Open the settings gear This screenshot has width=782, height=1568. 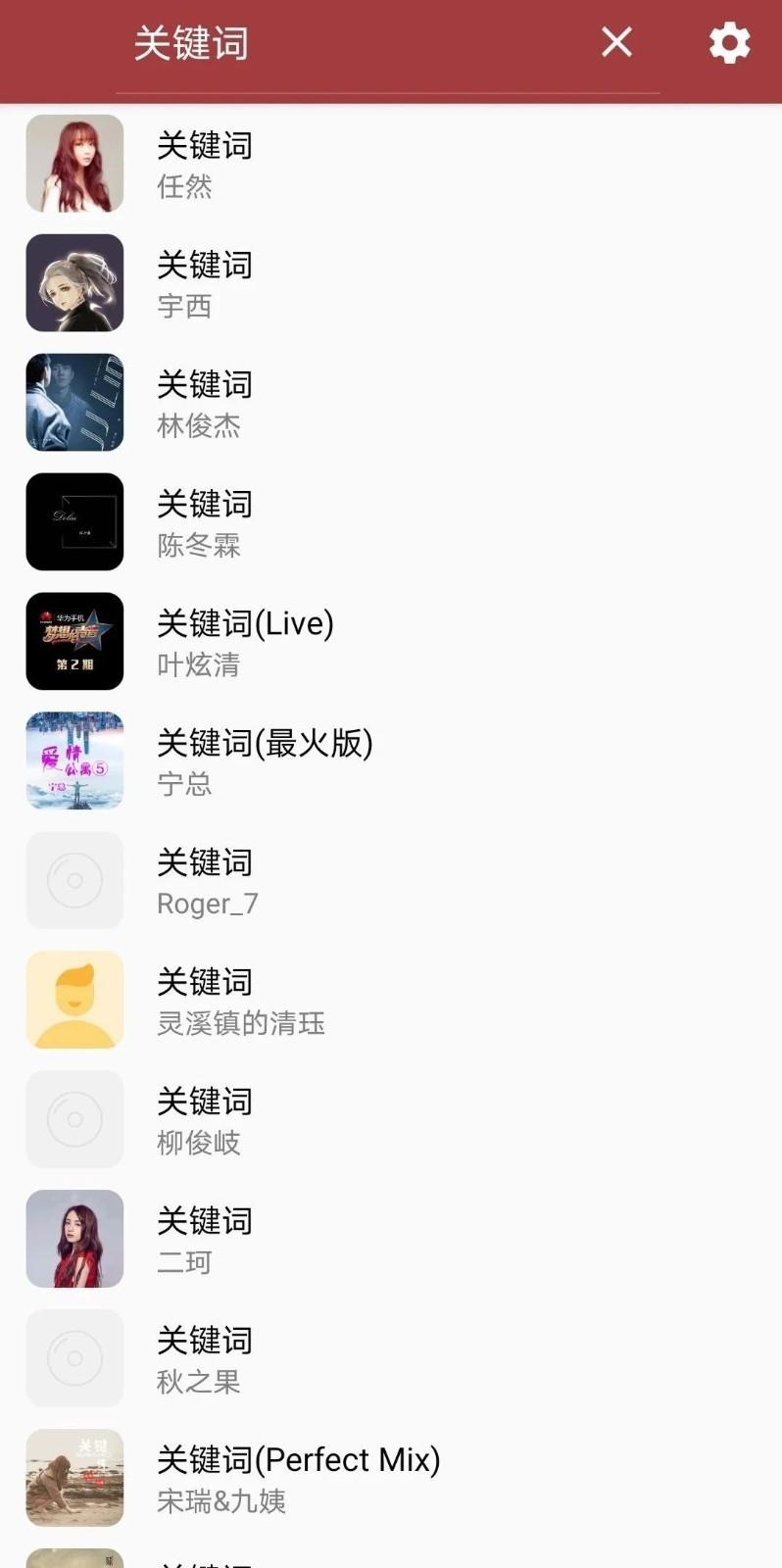729,43
